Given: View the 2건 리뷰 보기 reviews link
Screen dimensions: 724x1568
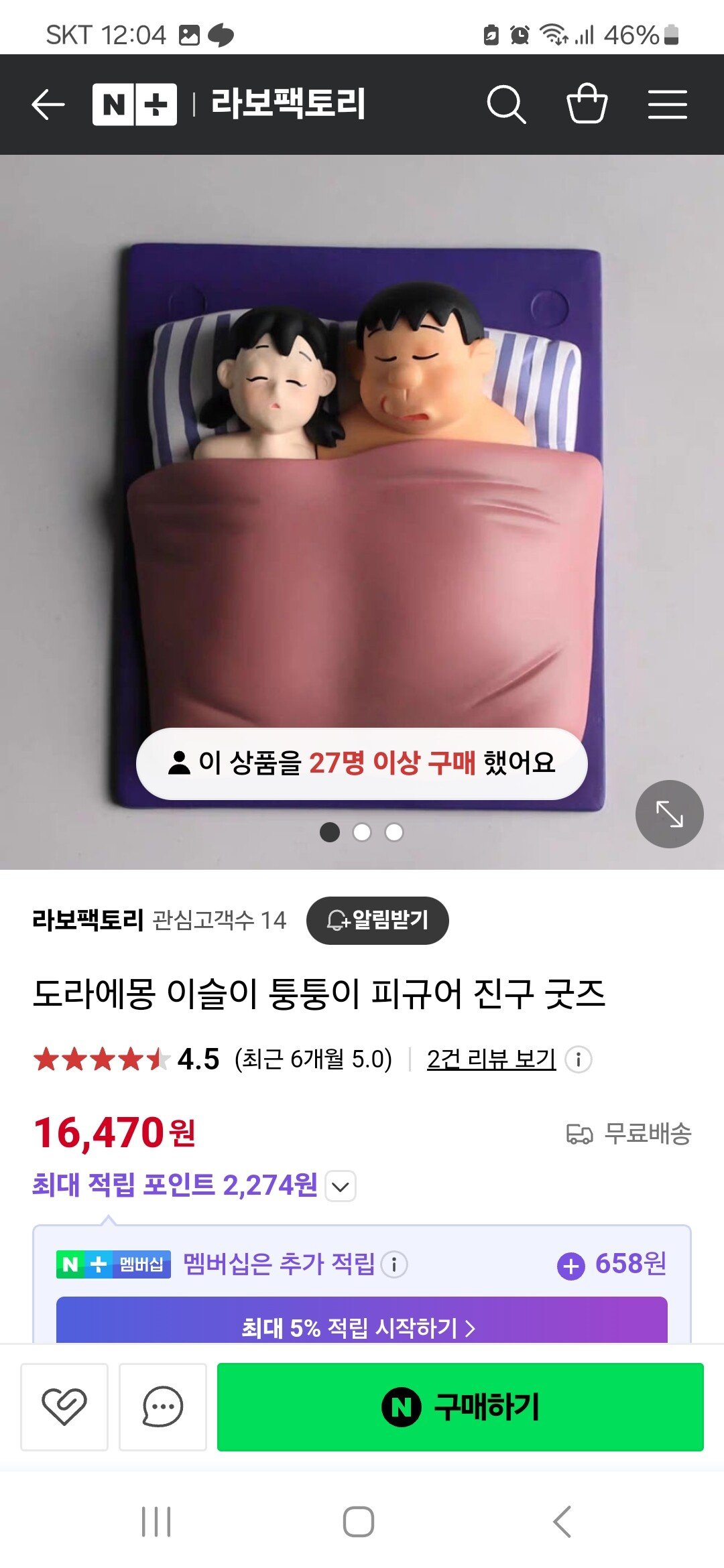Looking at the screenshot, I should tap(491, 1059).
